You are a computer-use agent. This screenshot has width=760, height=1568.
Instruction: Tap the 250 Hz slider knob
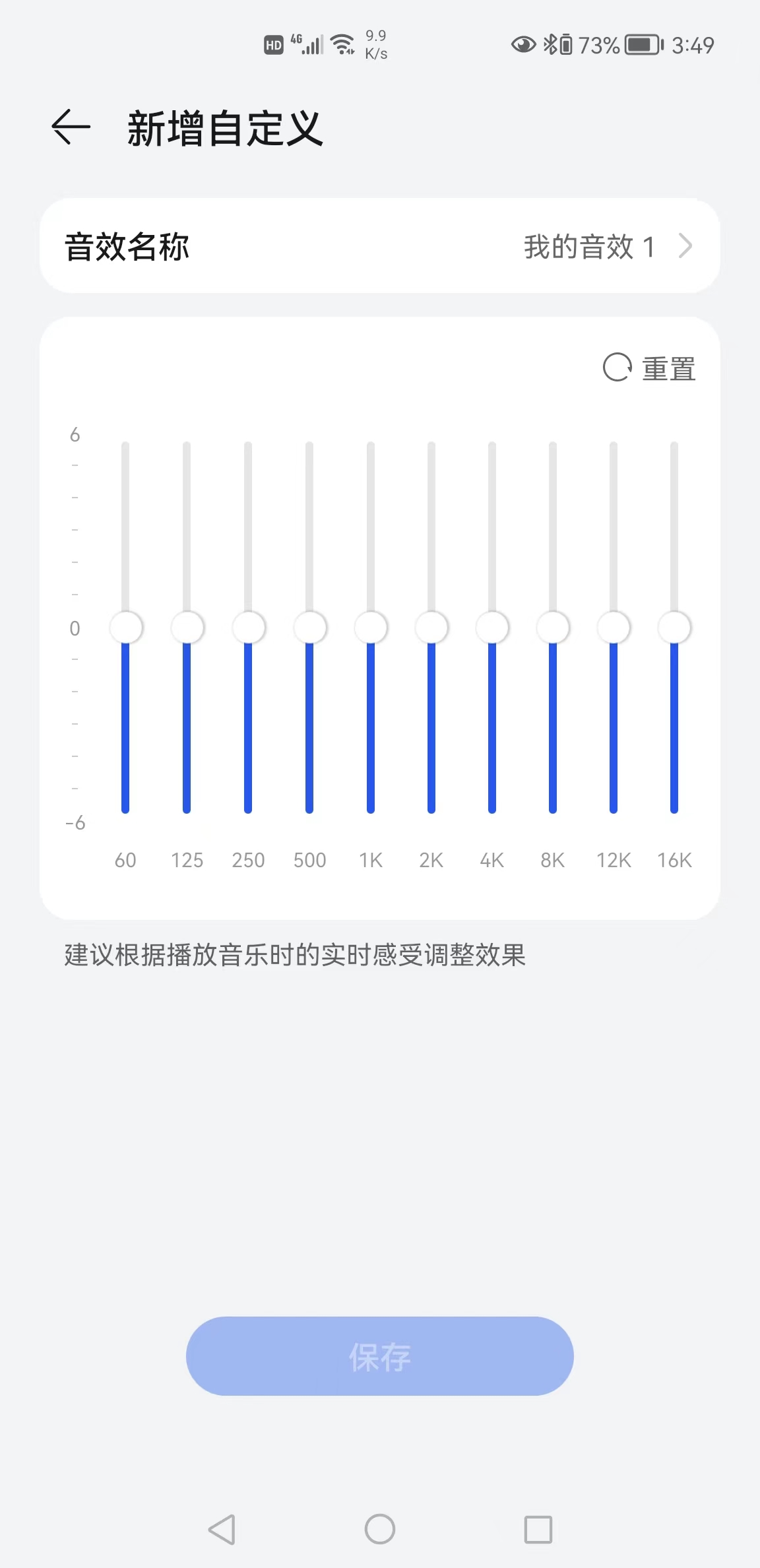pos(248,627)
